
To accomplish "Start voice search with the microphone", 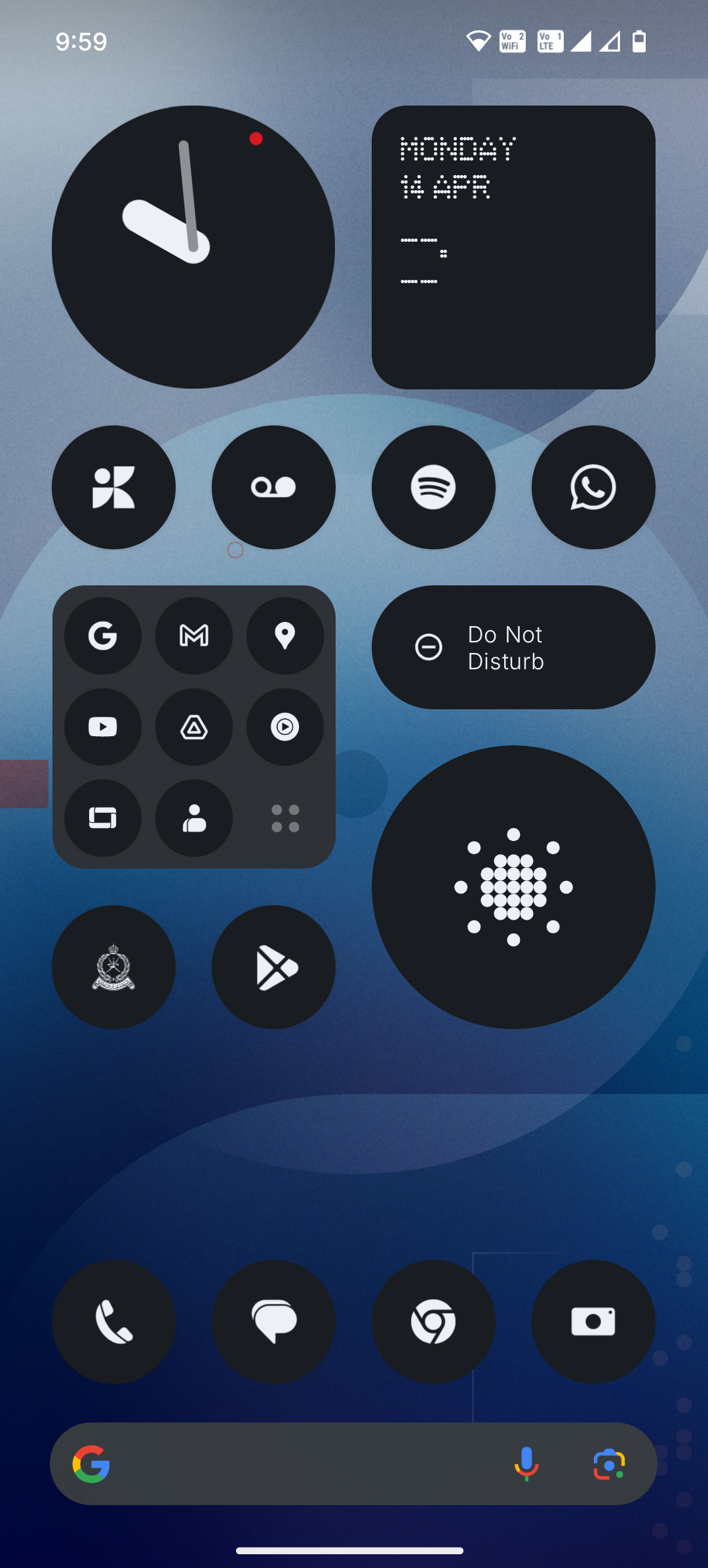I will click(x=526, y=1464).
